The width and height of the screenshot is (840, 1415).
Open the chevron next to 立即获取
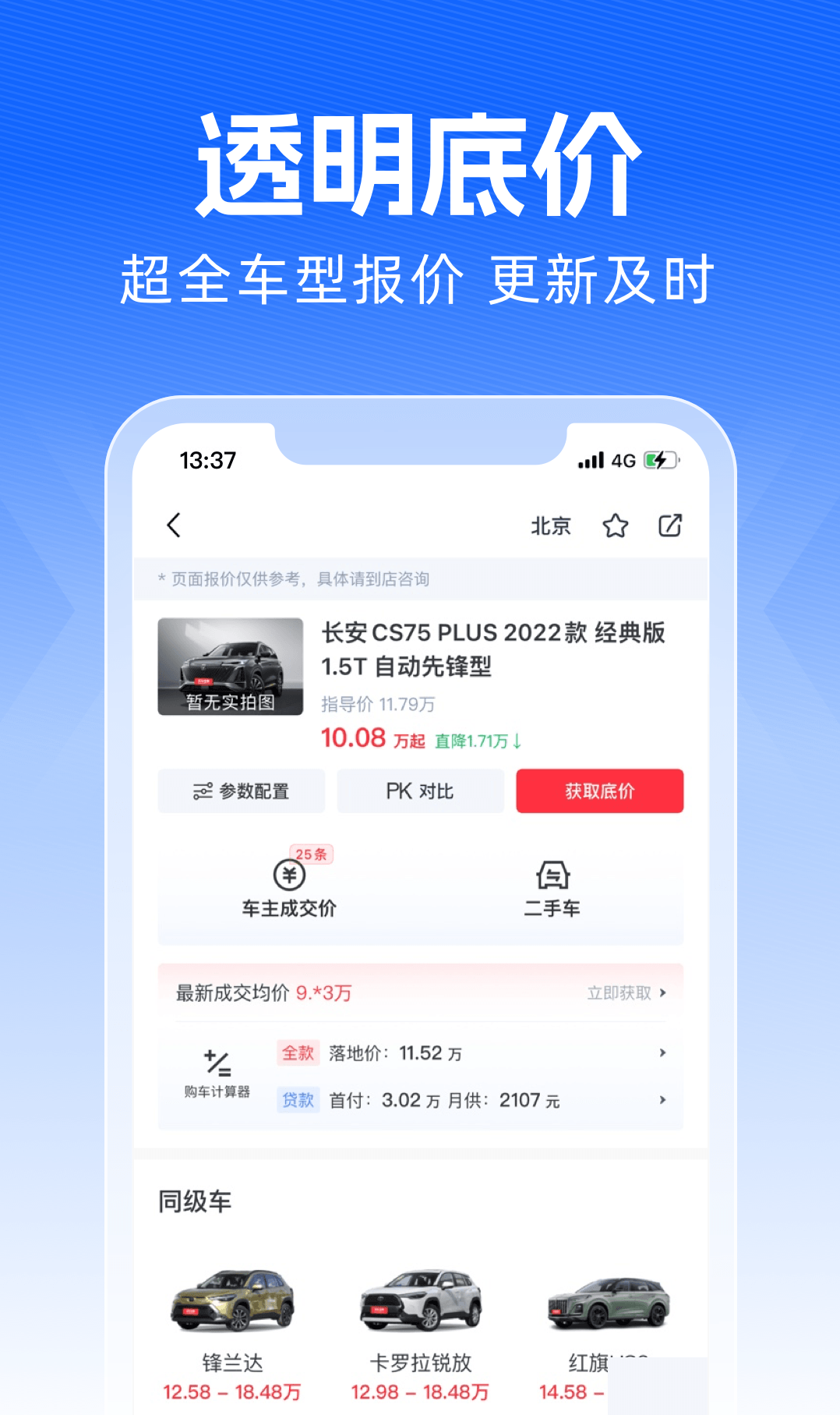663,992
